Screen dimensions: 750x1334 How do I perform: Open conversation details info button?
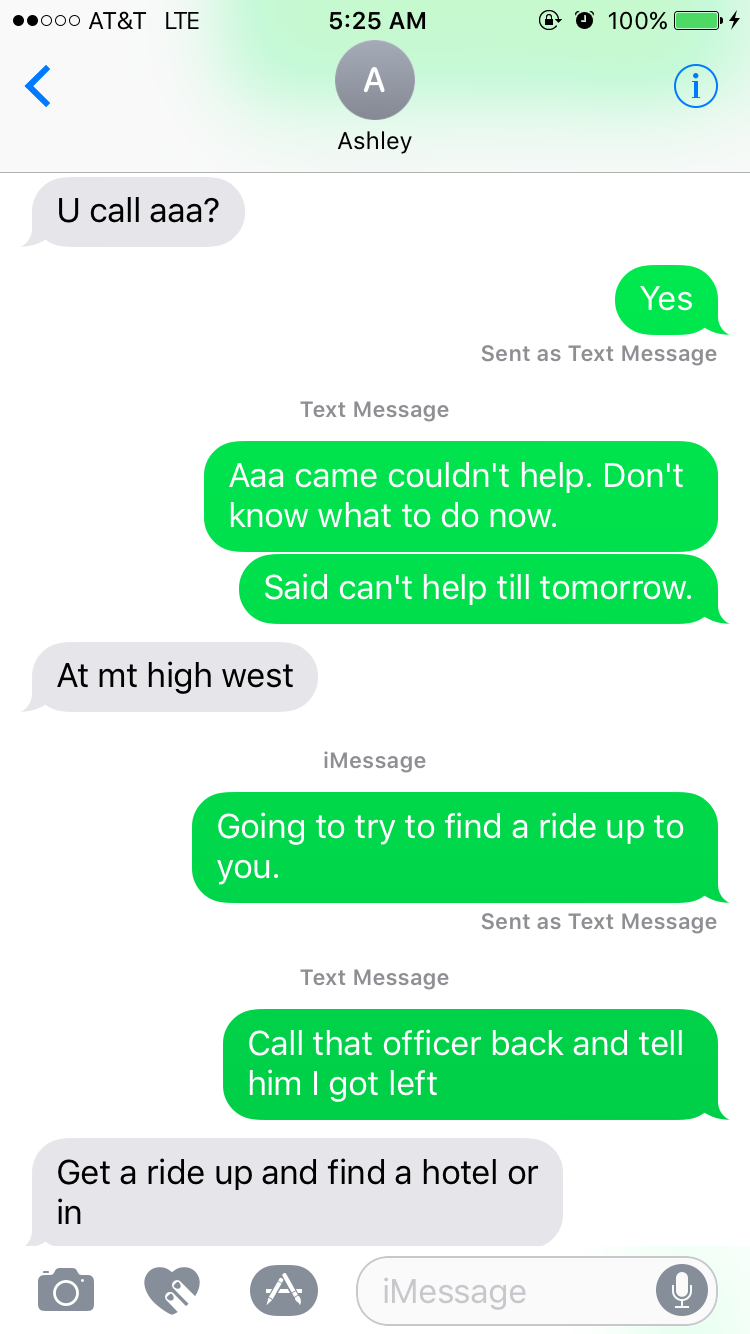(696, 87)
